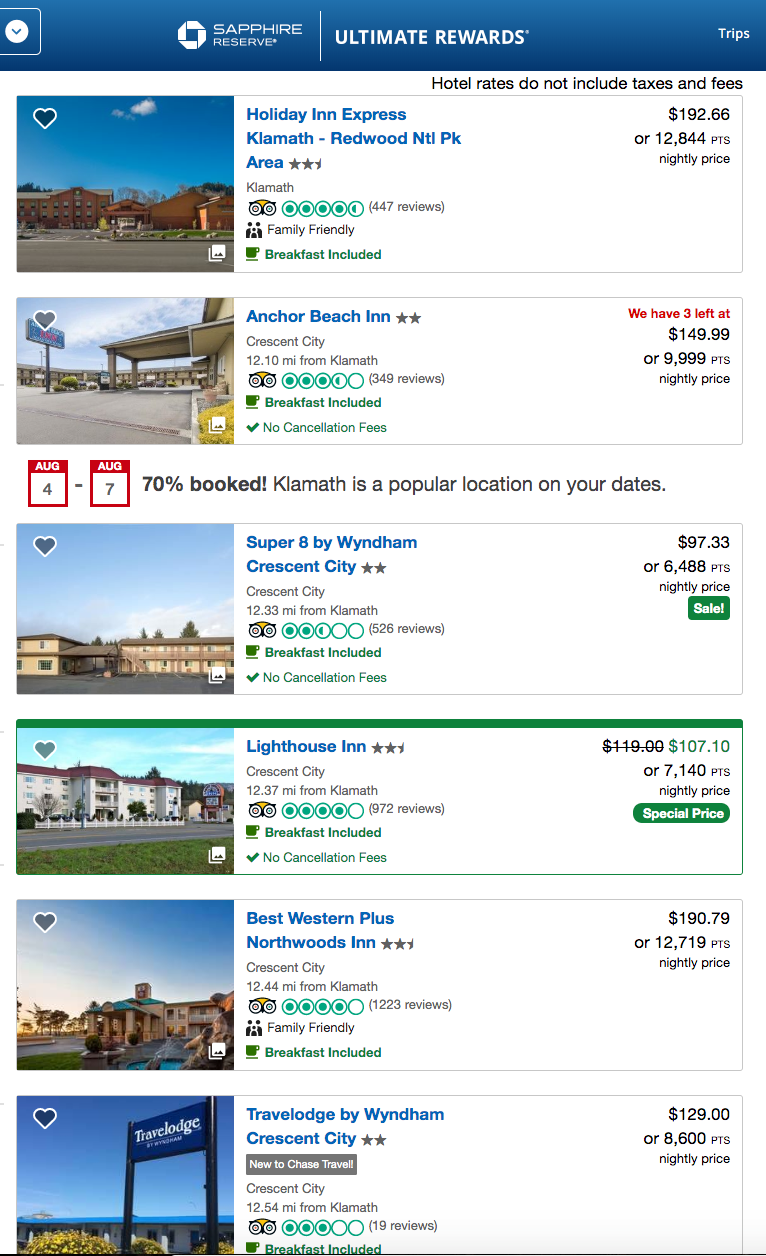Open the photo gallery icon on Super 8 image

tap(219, 677)
